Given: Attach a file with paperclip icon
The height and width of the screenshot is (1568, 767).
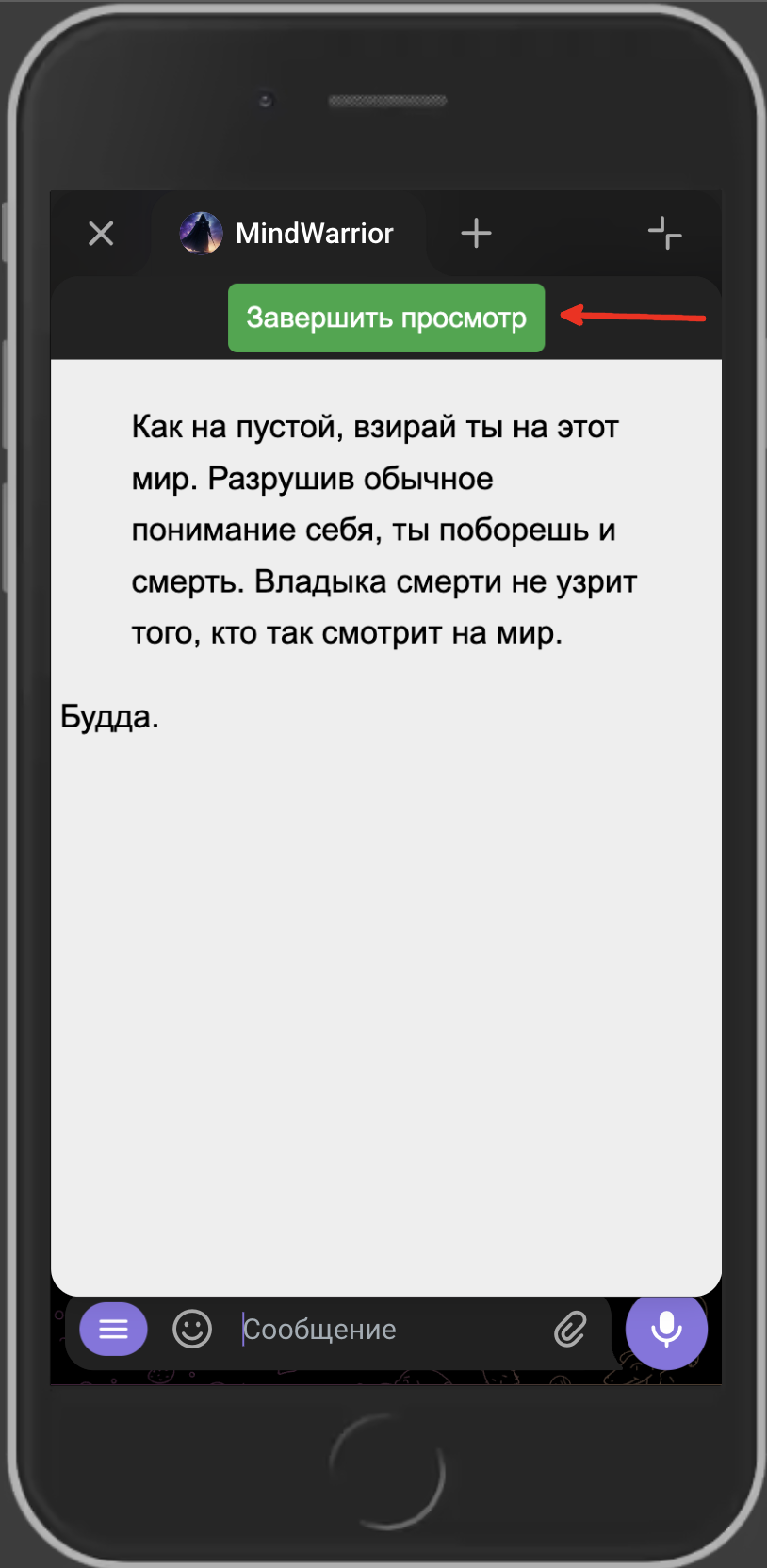Looking at the screenshot, I should tap(570, 1329).
